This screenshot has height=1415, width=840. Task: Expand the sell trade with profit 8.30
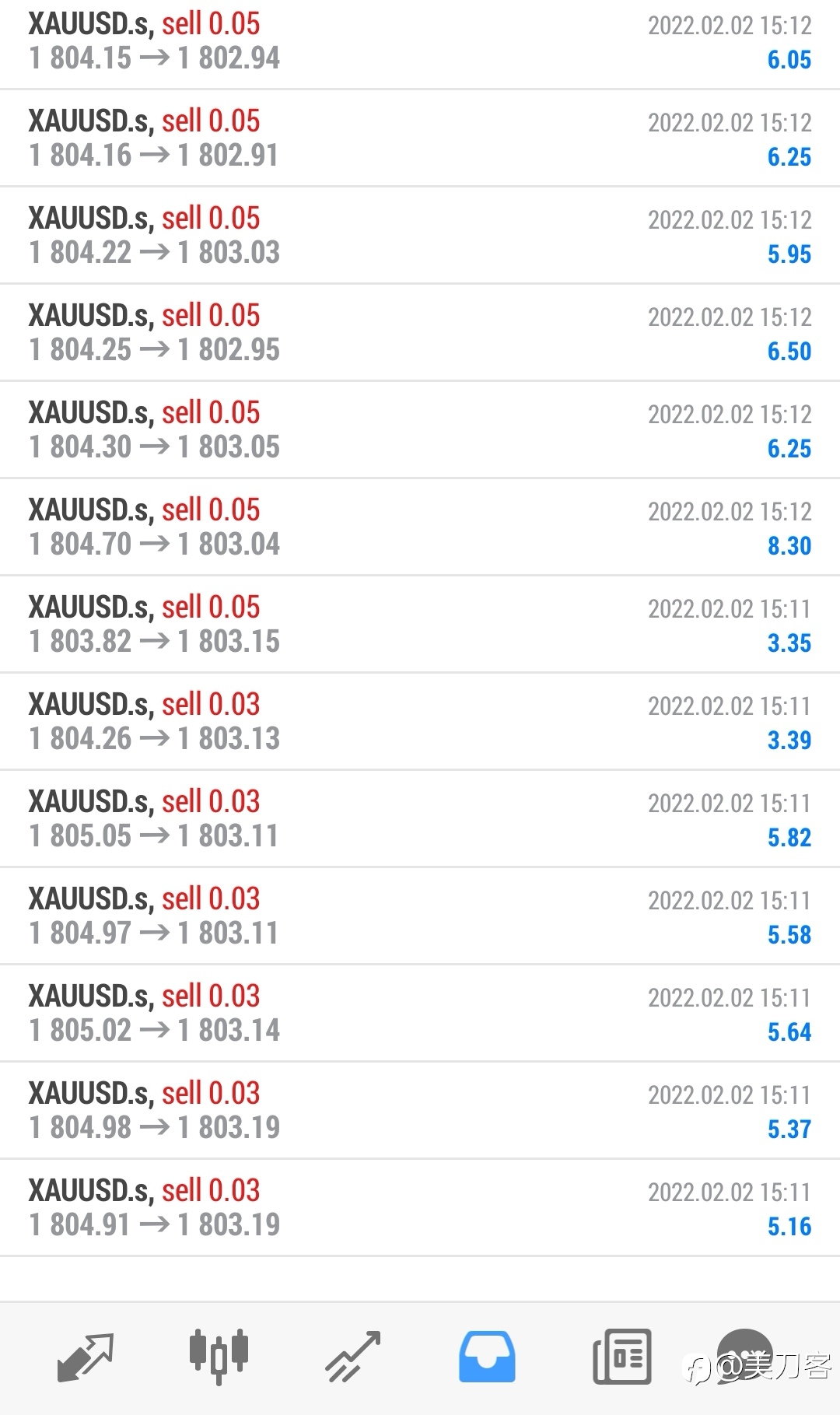pyautogui.click(x=420, y=527)
